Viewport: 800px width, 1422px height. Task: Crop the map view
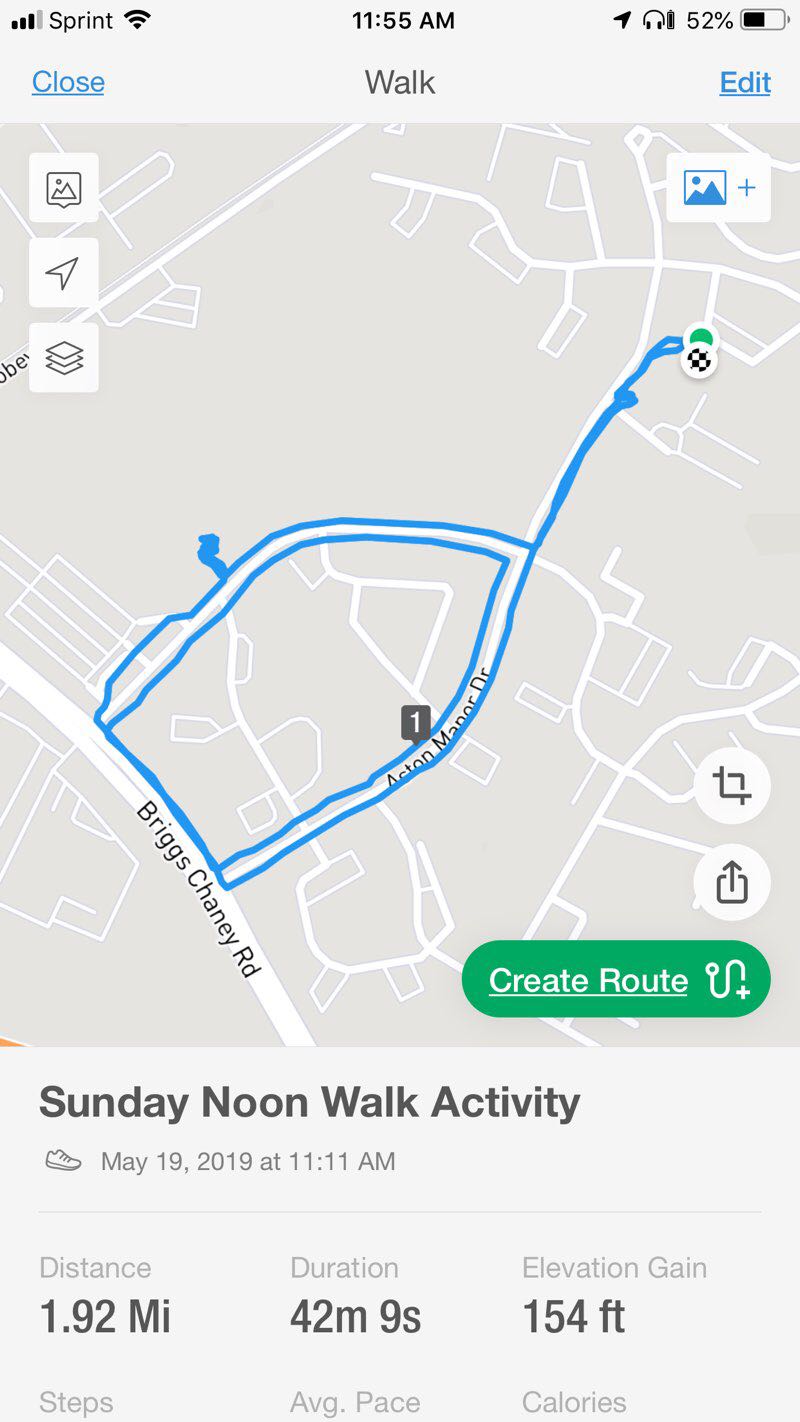(732, 786)
